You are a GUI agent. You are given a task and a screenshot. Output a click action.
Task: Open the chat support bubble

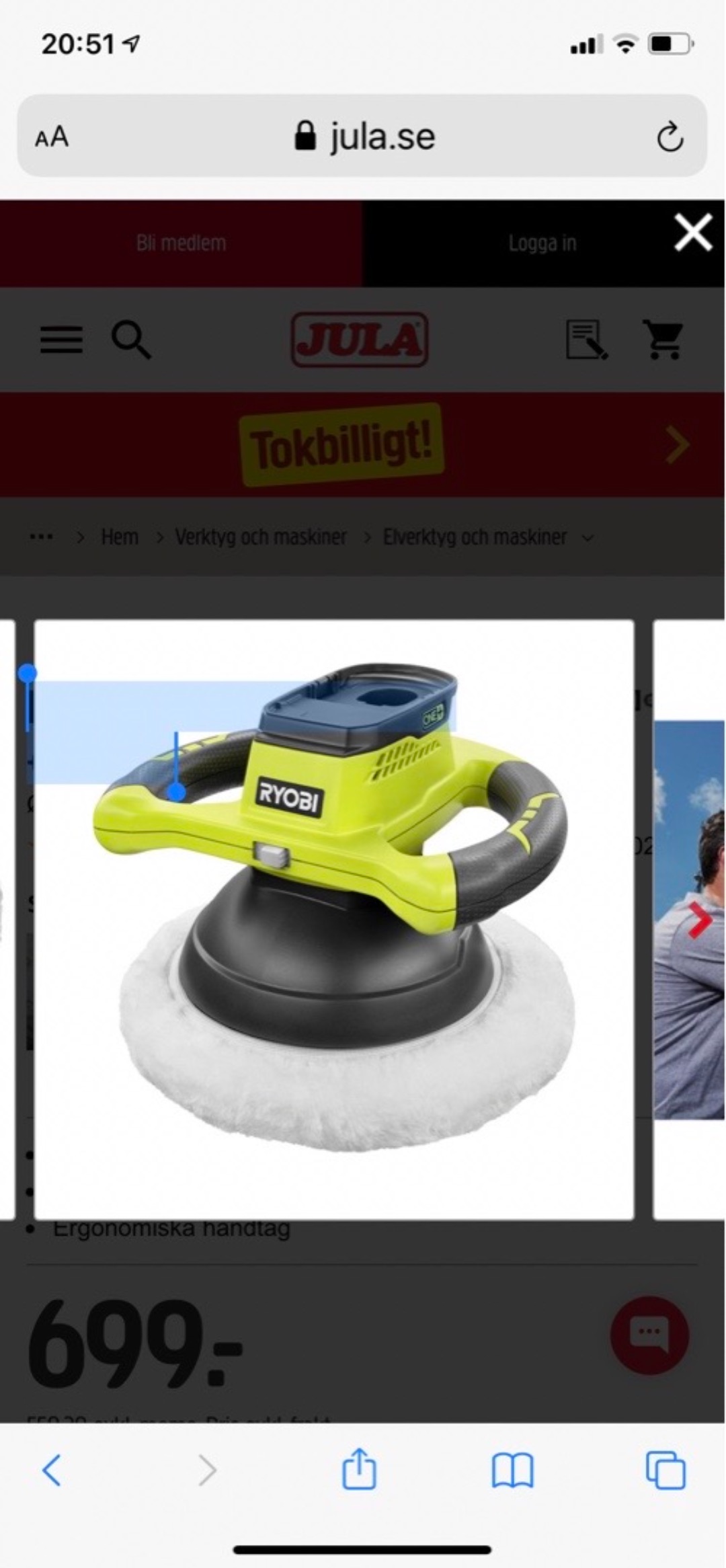tap(649, 1335)
